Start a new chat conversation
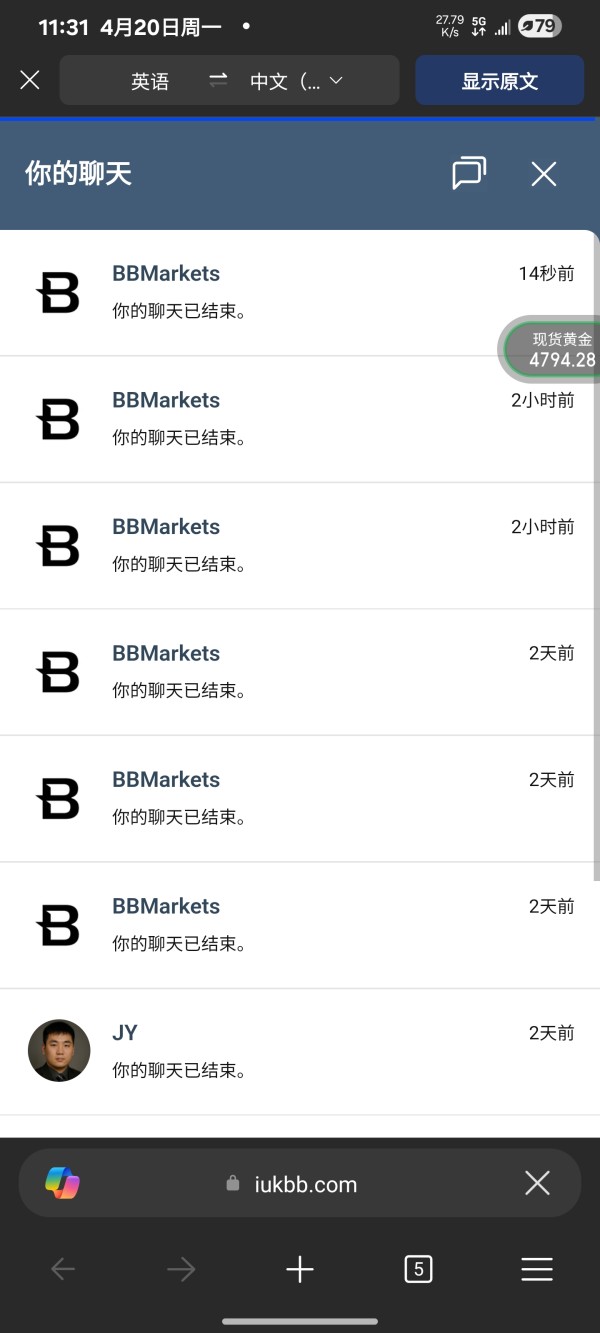The image size is (600, 1333). pos(469,174)
